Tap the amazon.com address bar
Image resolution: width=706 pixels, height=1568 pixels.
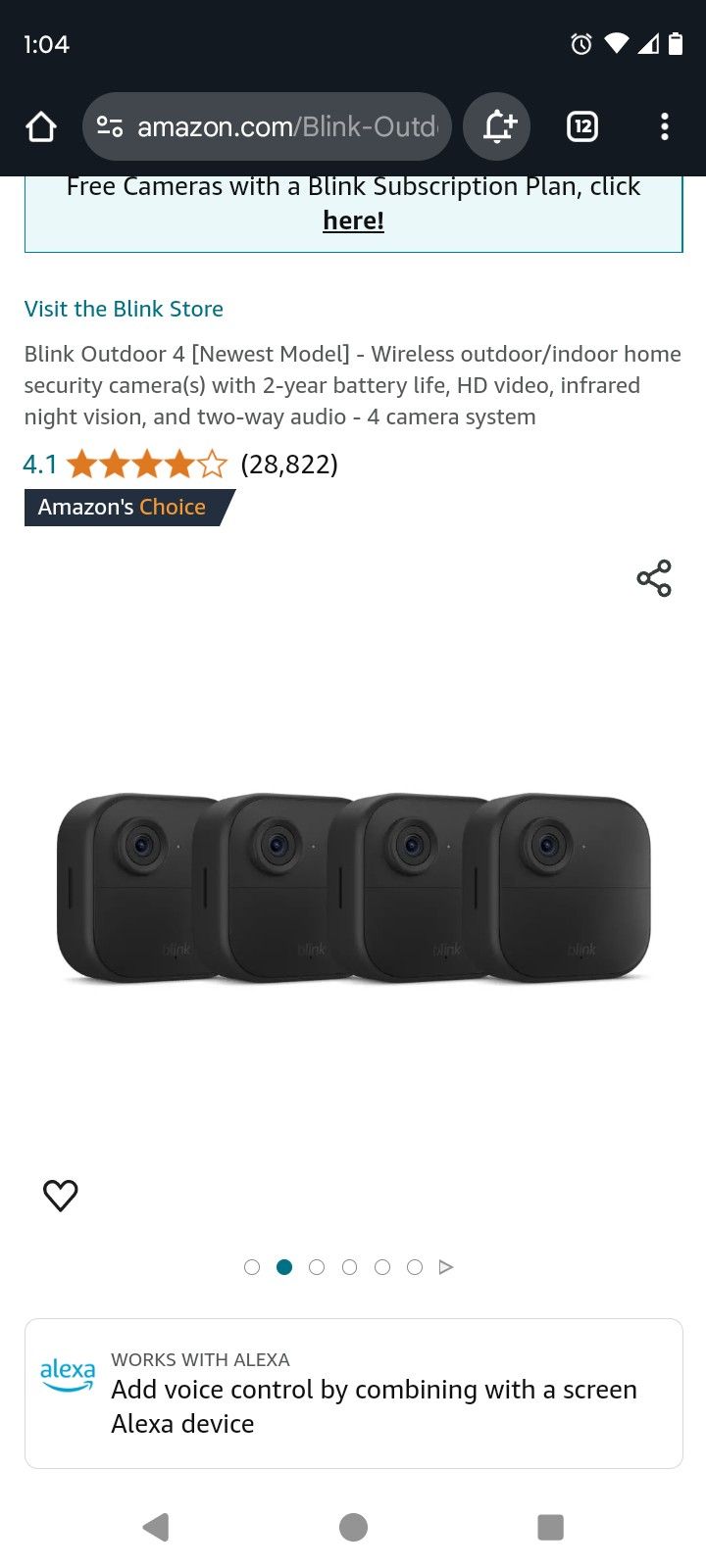(x=286, y=126)
